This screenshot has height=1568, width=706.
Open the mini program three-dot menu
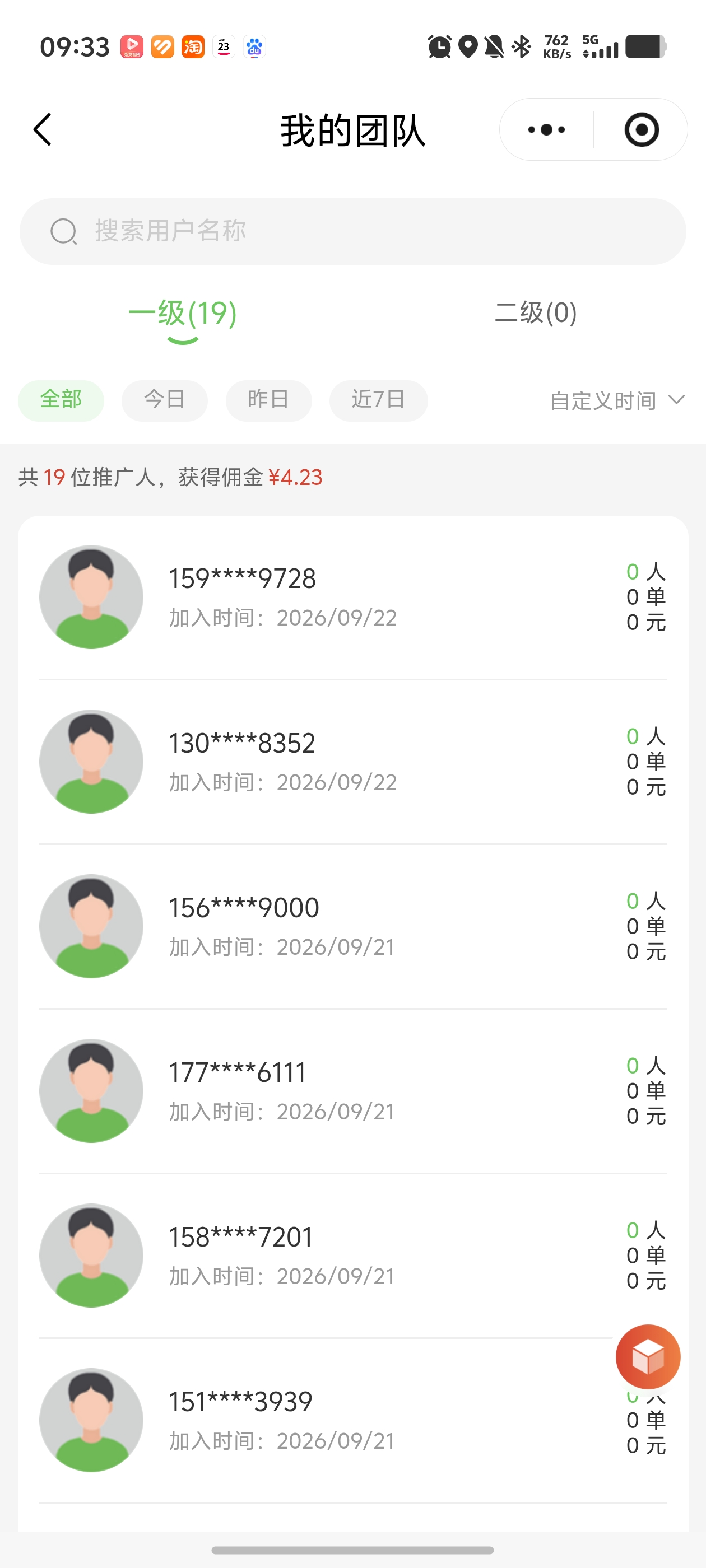(x=546, y=130)
